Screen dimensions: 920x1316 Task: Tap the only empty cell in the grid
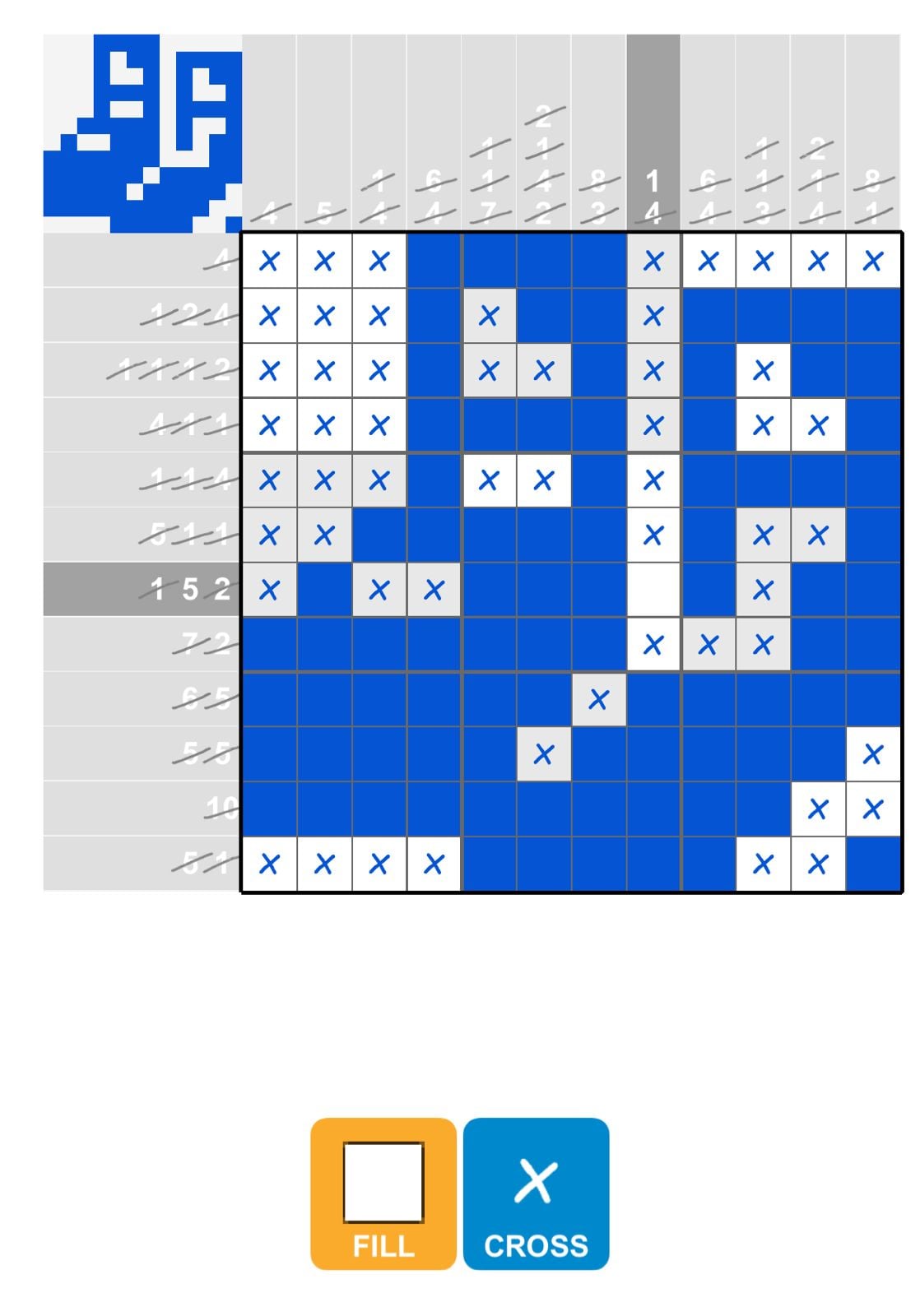[x=653, y=590]
